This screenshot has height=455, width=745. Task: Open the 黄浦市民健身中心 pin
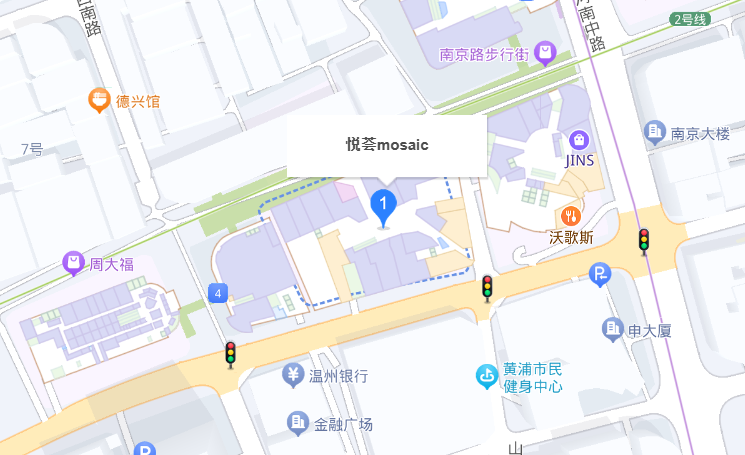click(x=486, y=376)
